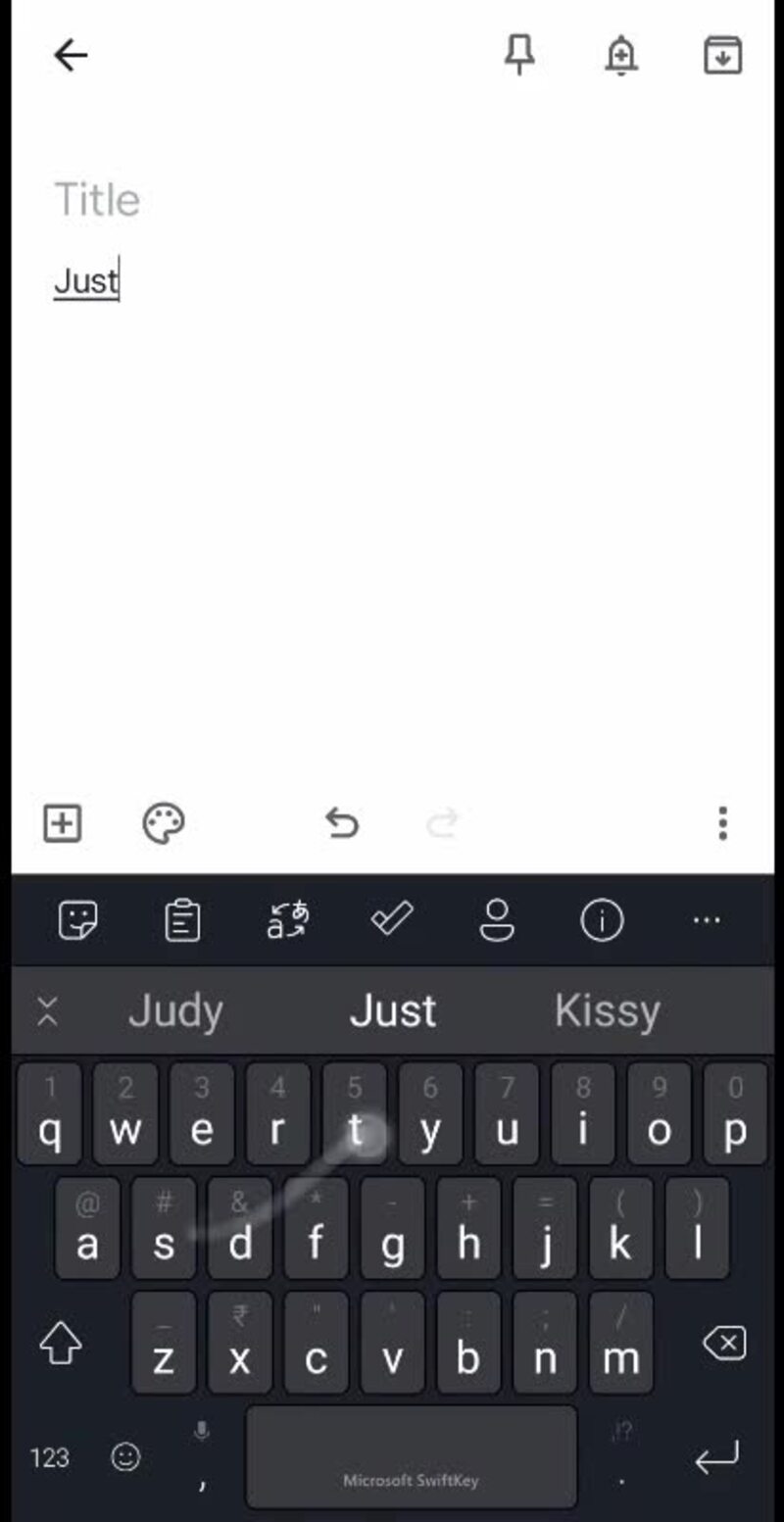Open the keyboard clipboard

182,920
